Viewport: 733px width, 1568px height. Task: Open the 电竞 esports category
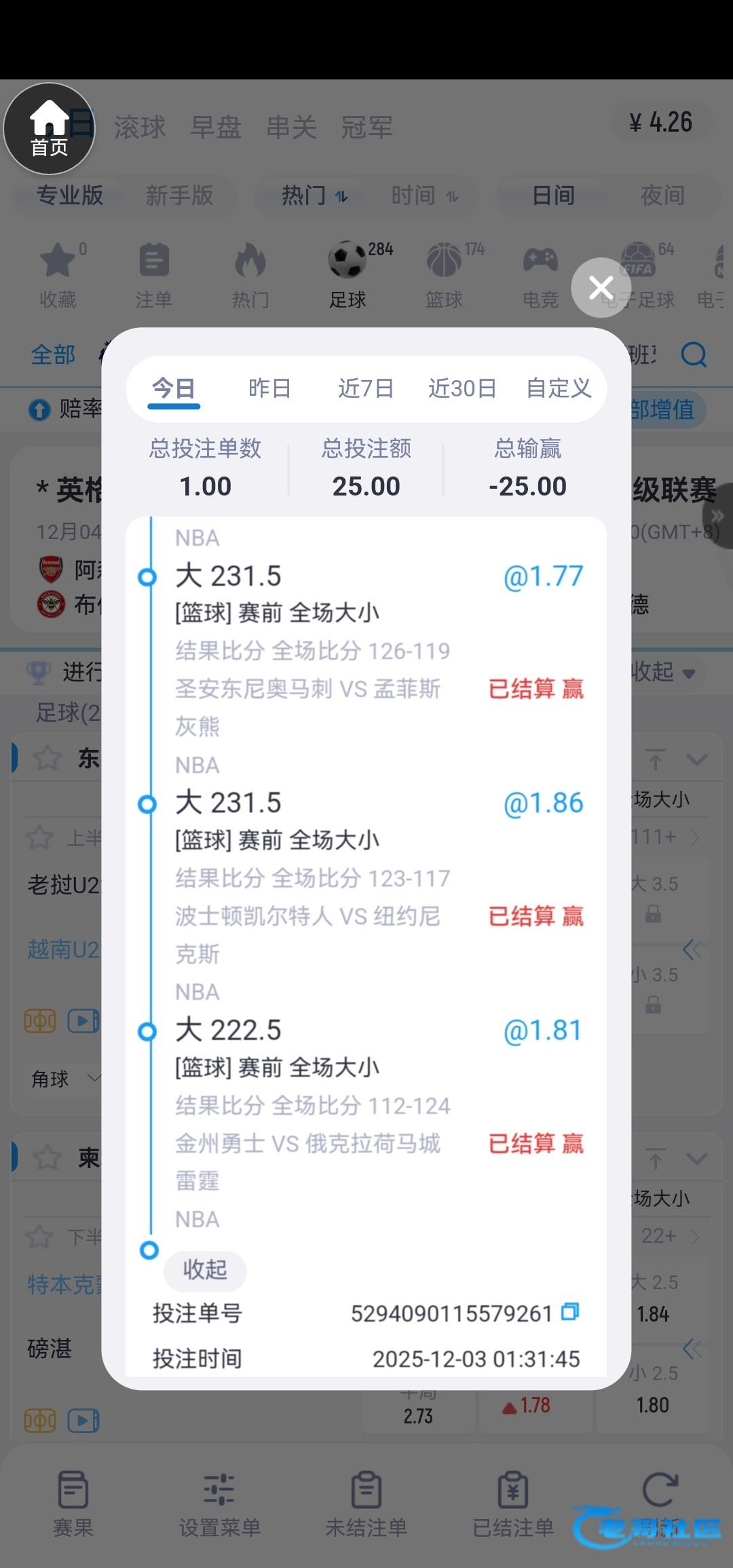tap(540, 275)
